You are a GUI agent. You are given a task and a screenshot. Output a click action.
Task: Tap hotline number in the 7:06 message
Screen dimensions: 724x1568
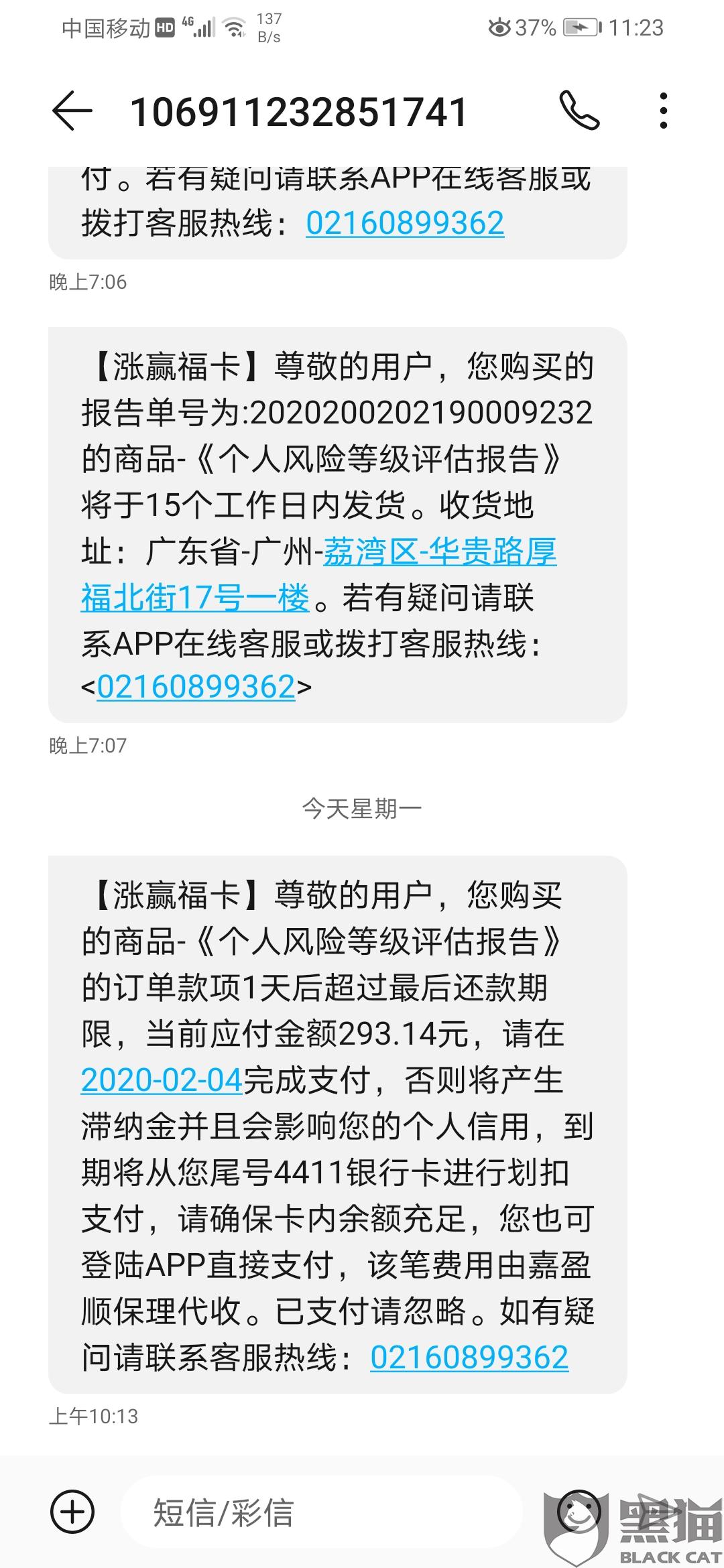click(x=405, y=223)
